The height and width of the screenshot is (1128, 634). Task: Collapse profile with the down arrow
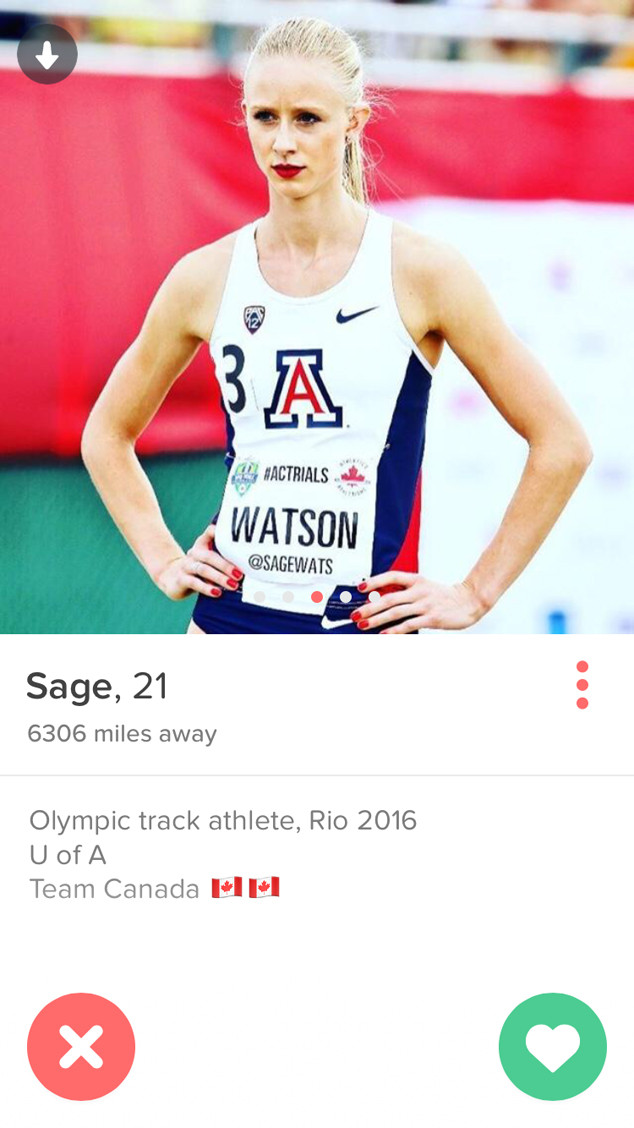[47, 55]
